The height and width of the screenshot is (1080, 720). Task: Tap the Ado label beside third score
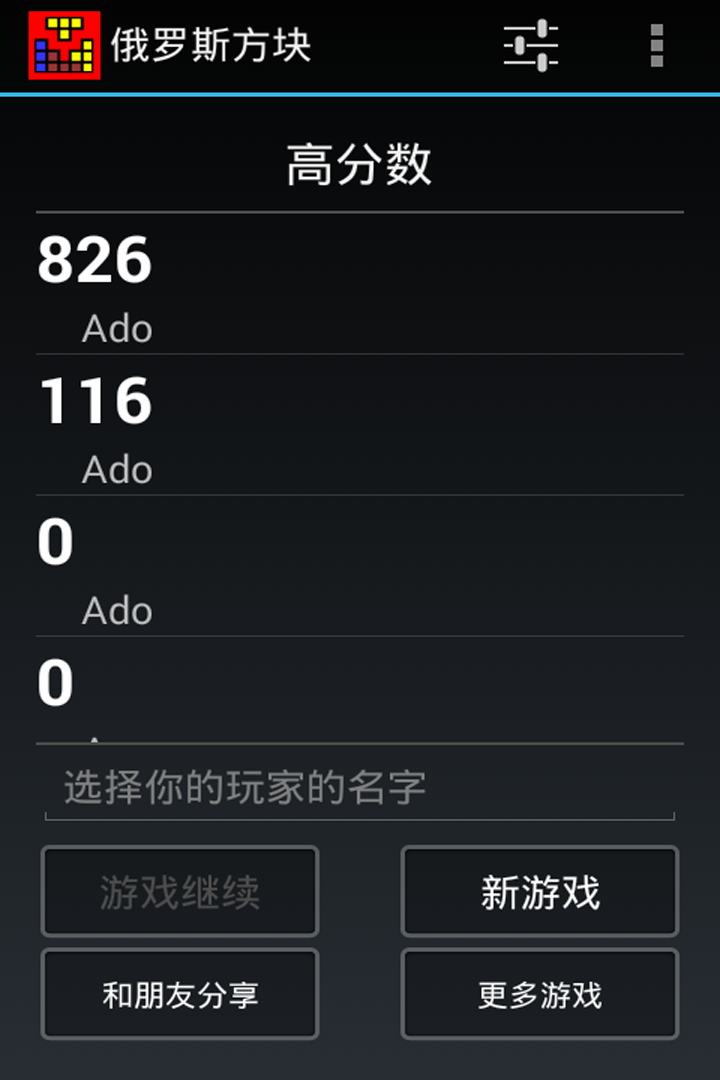[115, 610]
